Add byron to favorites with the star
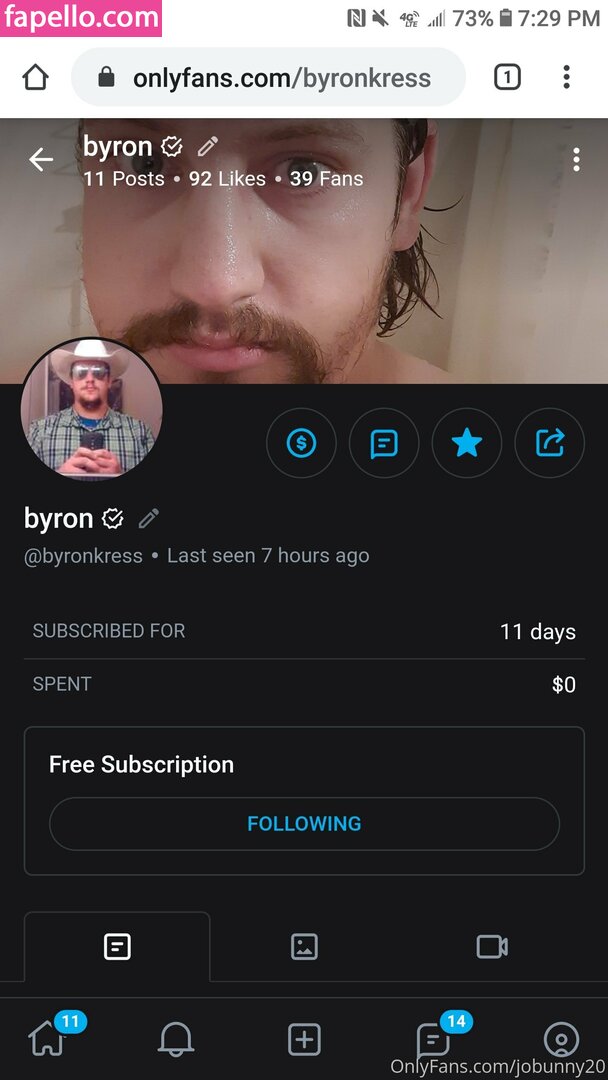The width and height of the screenshot is (608, 1080). point(467,442)
